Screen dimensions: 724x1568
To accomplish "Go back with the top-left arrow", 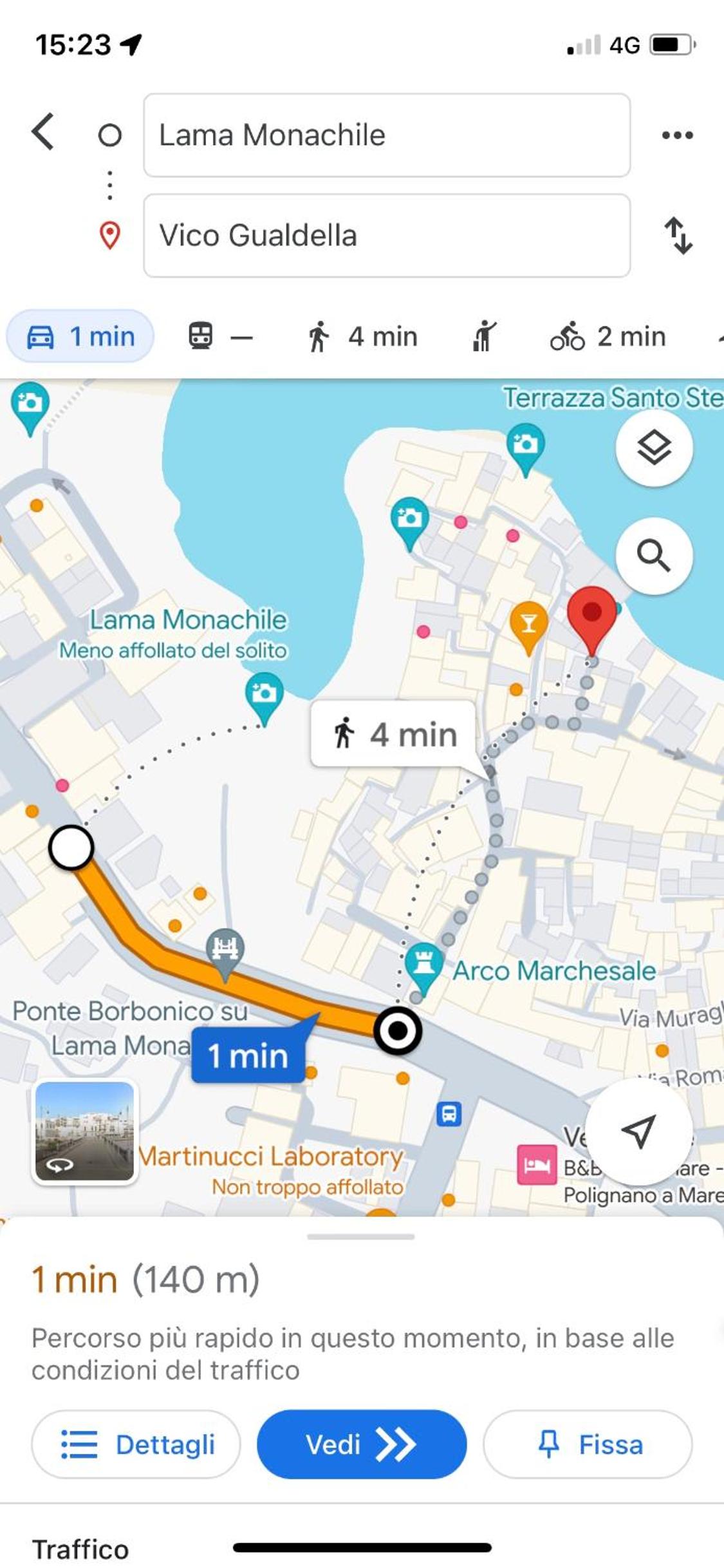I will (43, 132).
